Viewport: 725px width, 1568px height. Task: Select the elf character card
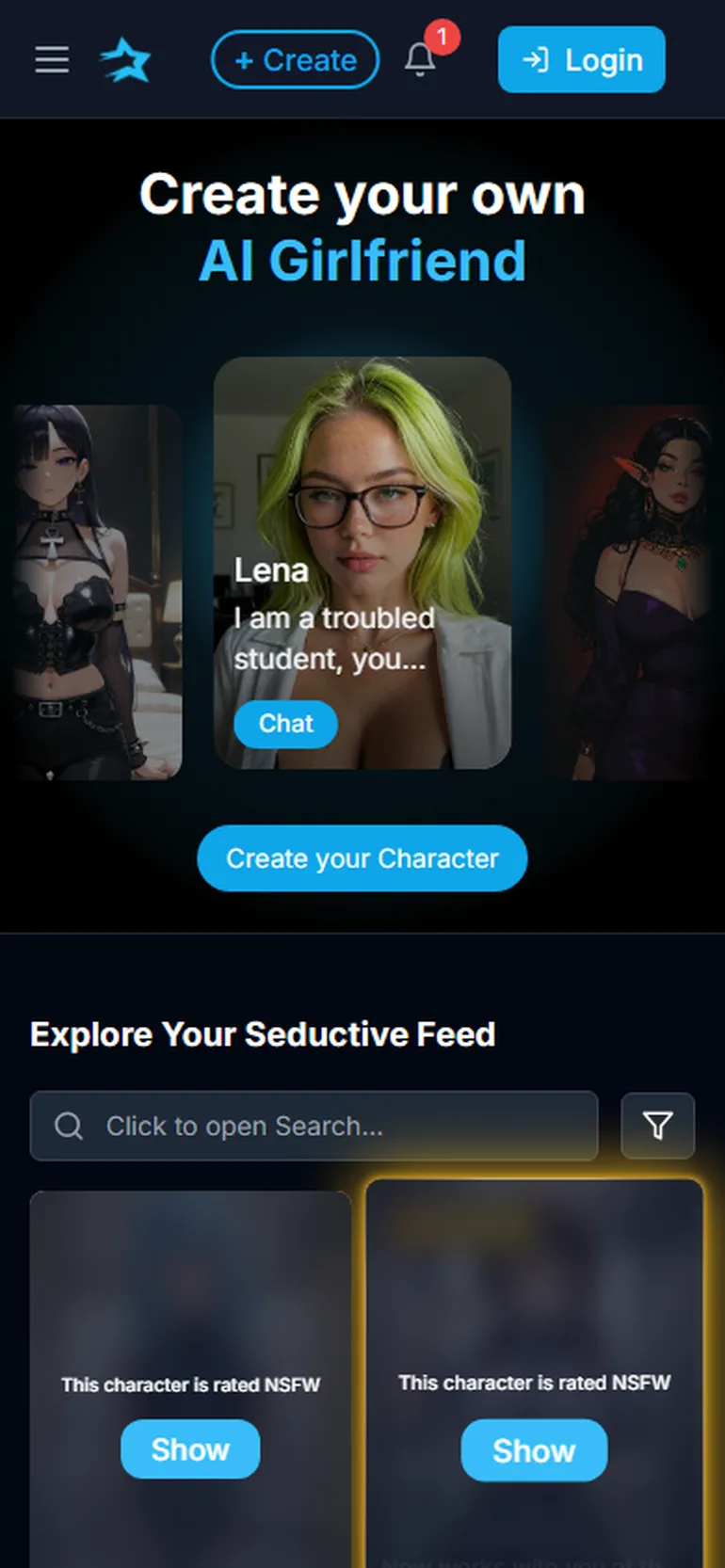[628, 592]
